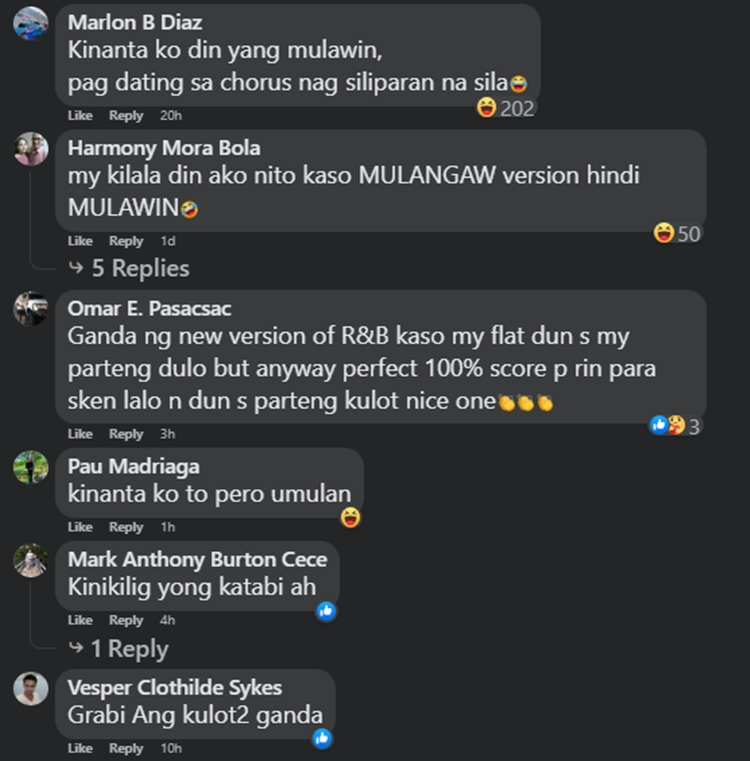Reply to Harmony Mora Bola's comment
Screen dimensions: 750x761
click(x=126, y=241)
